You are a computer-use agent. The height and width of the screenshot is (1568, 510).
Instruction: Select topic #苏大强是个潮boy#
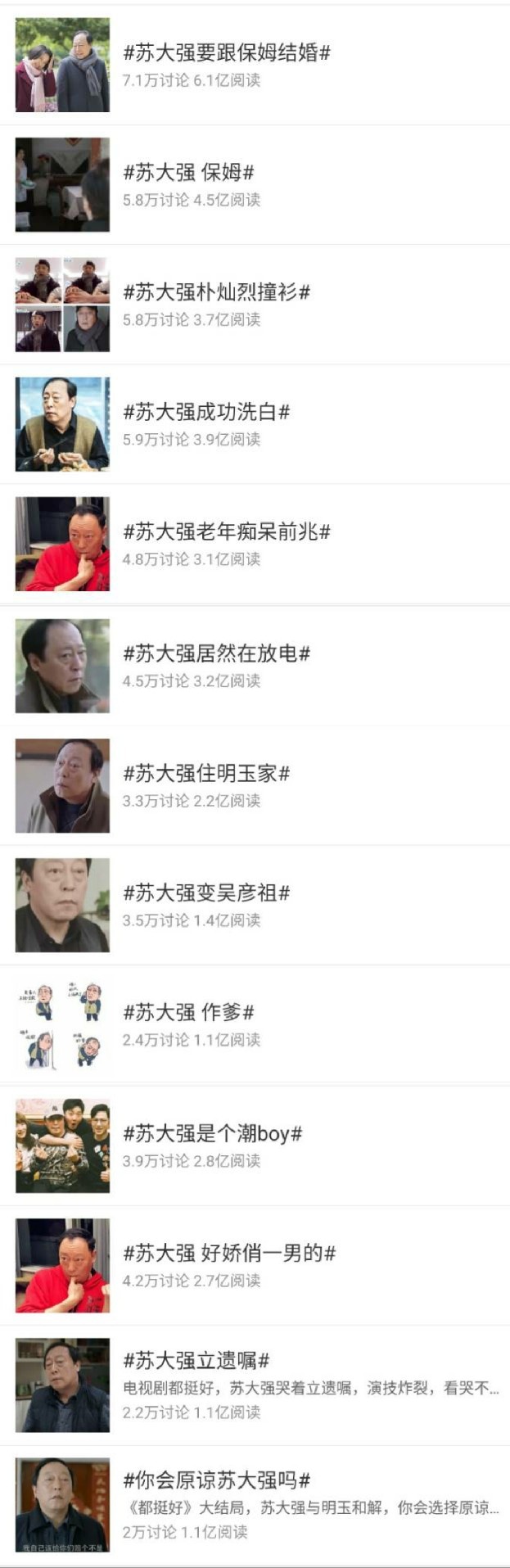pos(255,1145)
